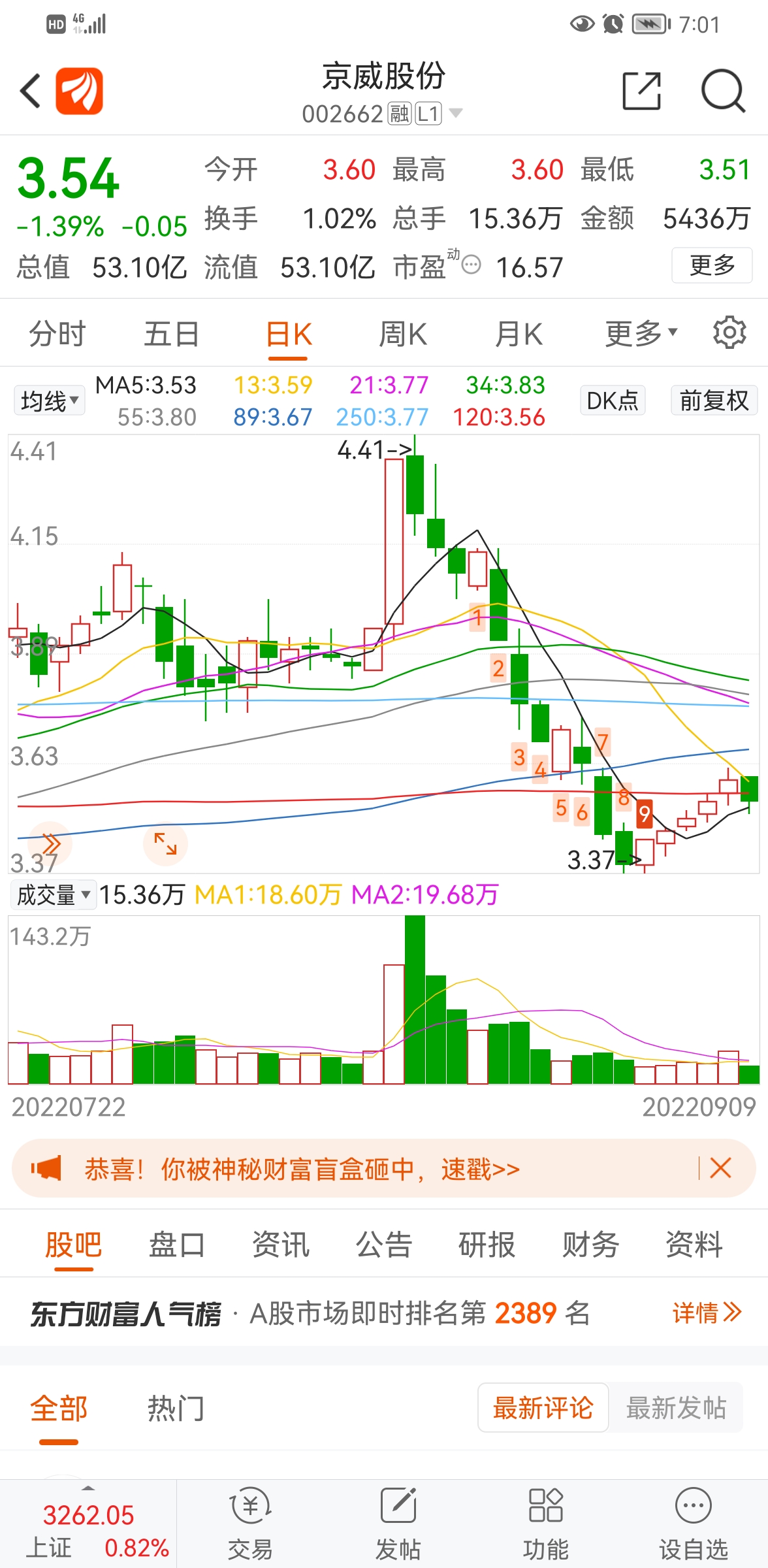The image size is (768, 1568).
Task: Open the 成交量 indicator dropdown
Action: (x=54, y=894)
